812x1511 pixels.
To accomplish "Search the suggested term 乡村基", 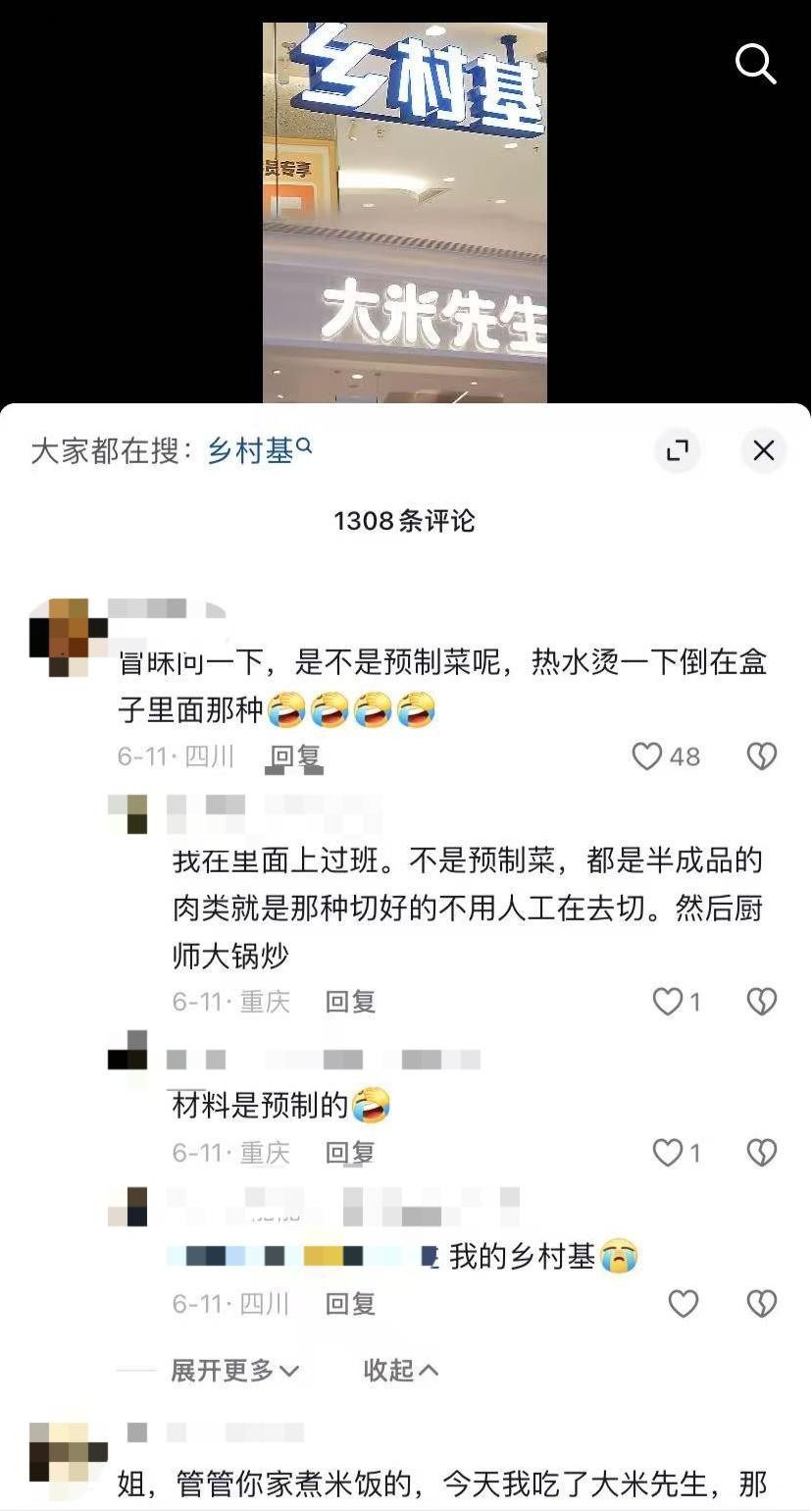I will click(259, 450).
